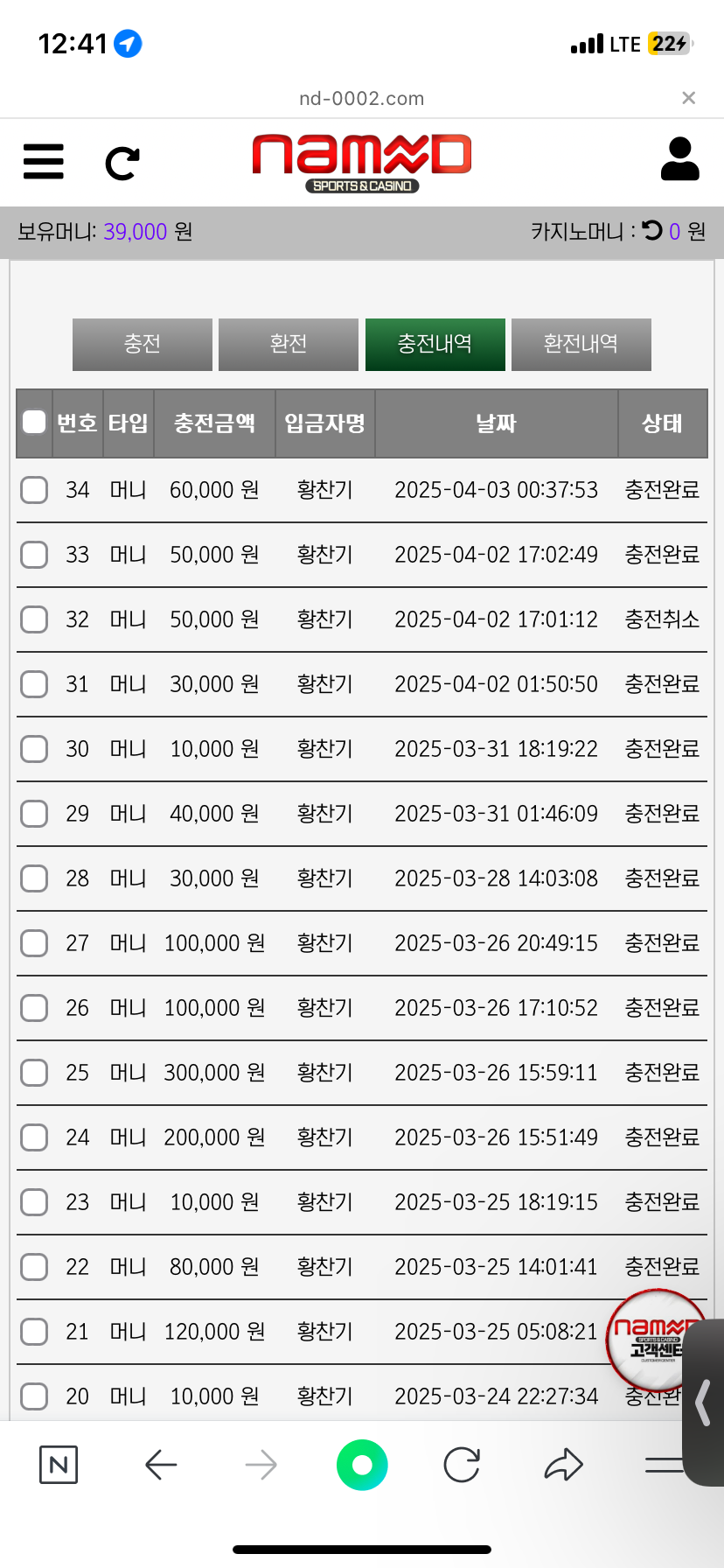
Task: Switch to the 환전 tab
Action: coord(289,344)
